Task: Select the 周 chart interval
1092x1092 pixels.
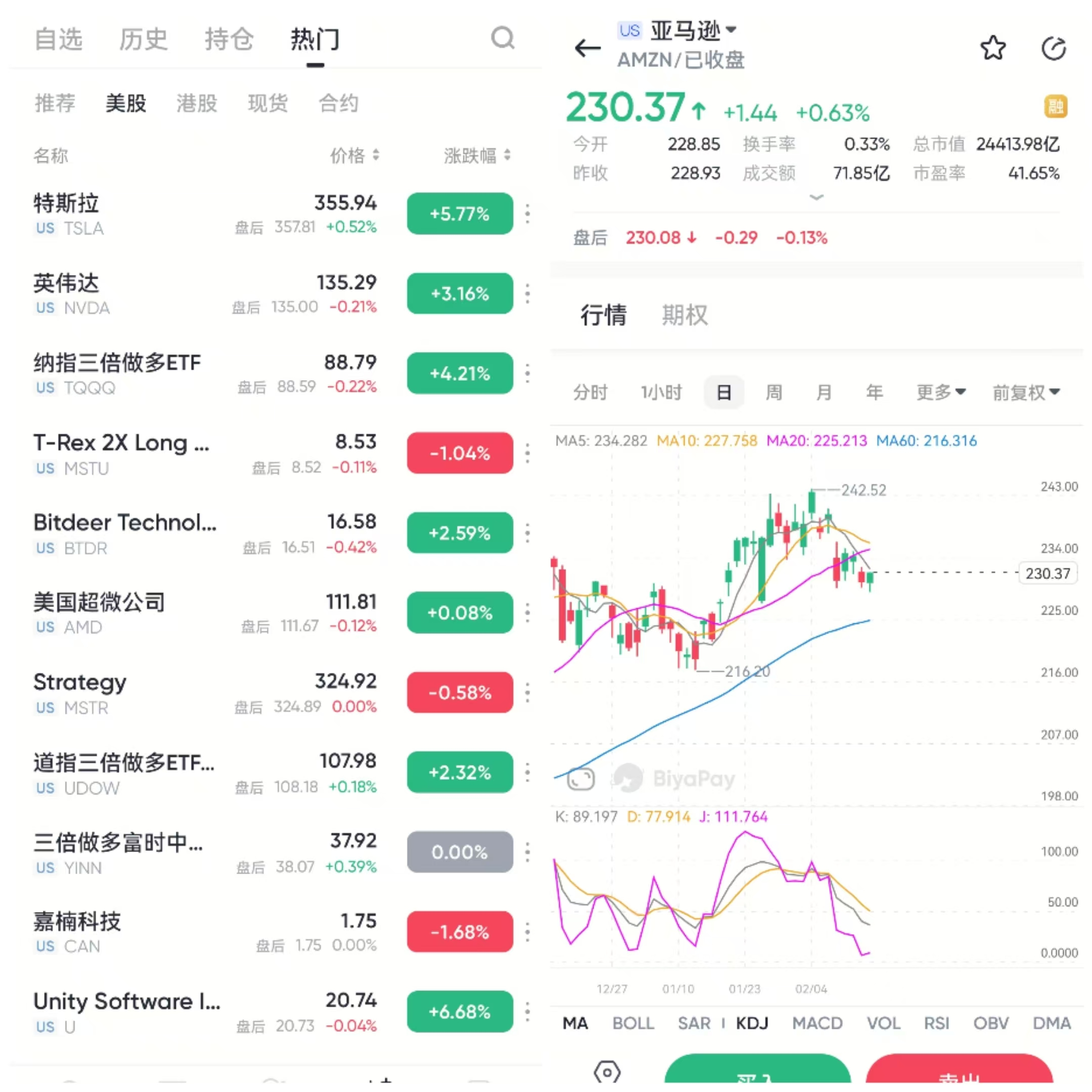Action: click(774, 392)
